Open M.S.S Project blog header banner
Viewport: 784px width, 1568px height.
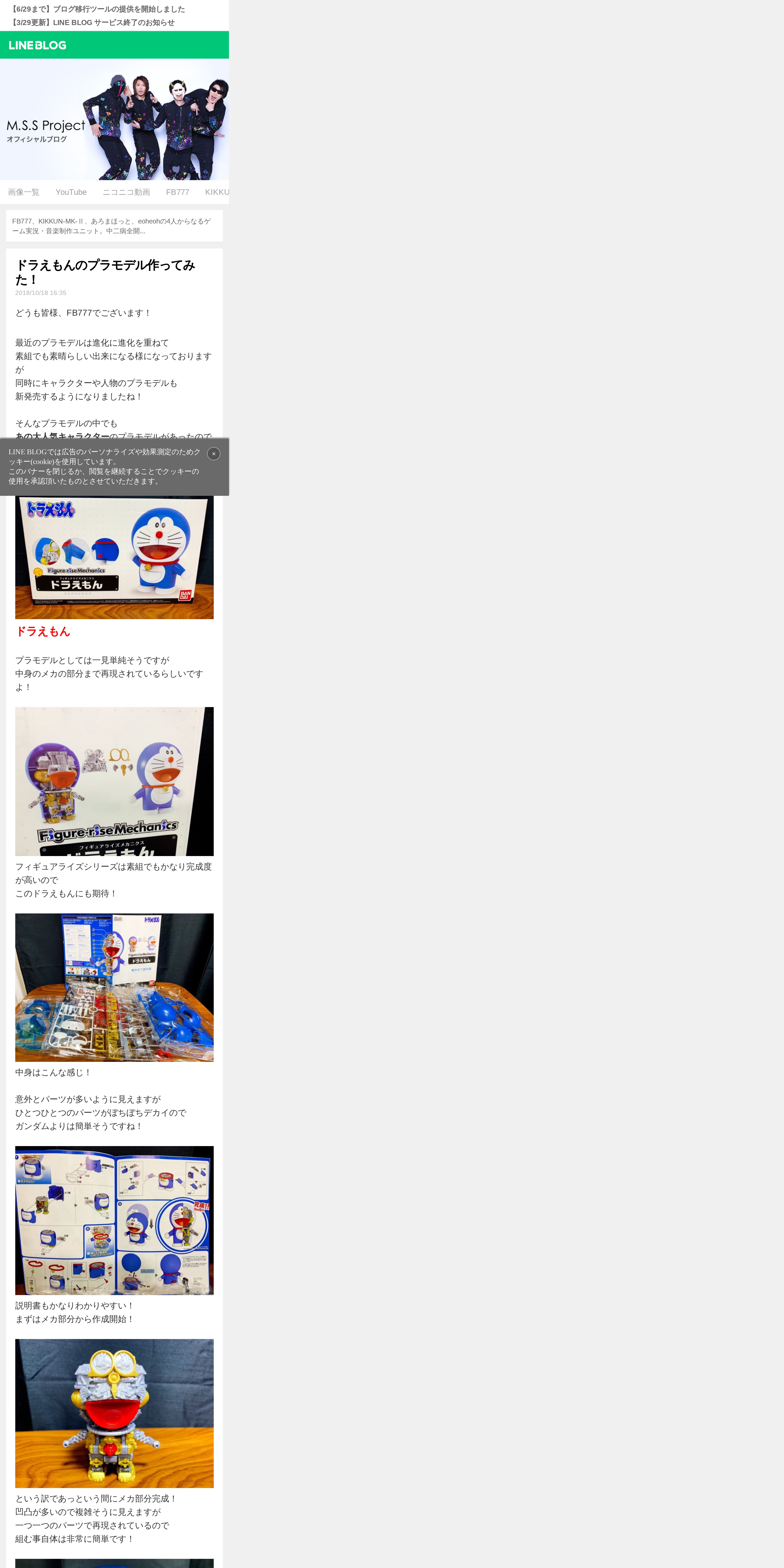tap(114, 119)
